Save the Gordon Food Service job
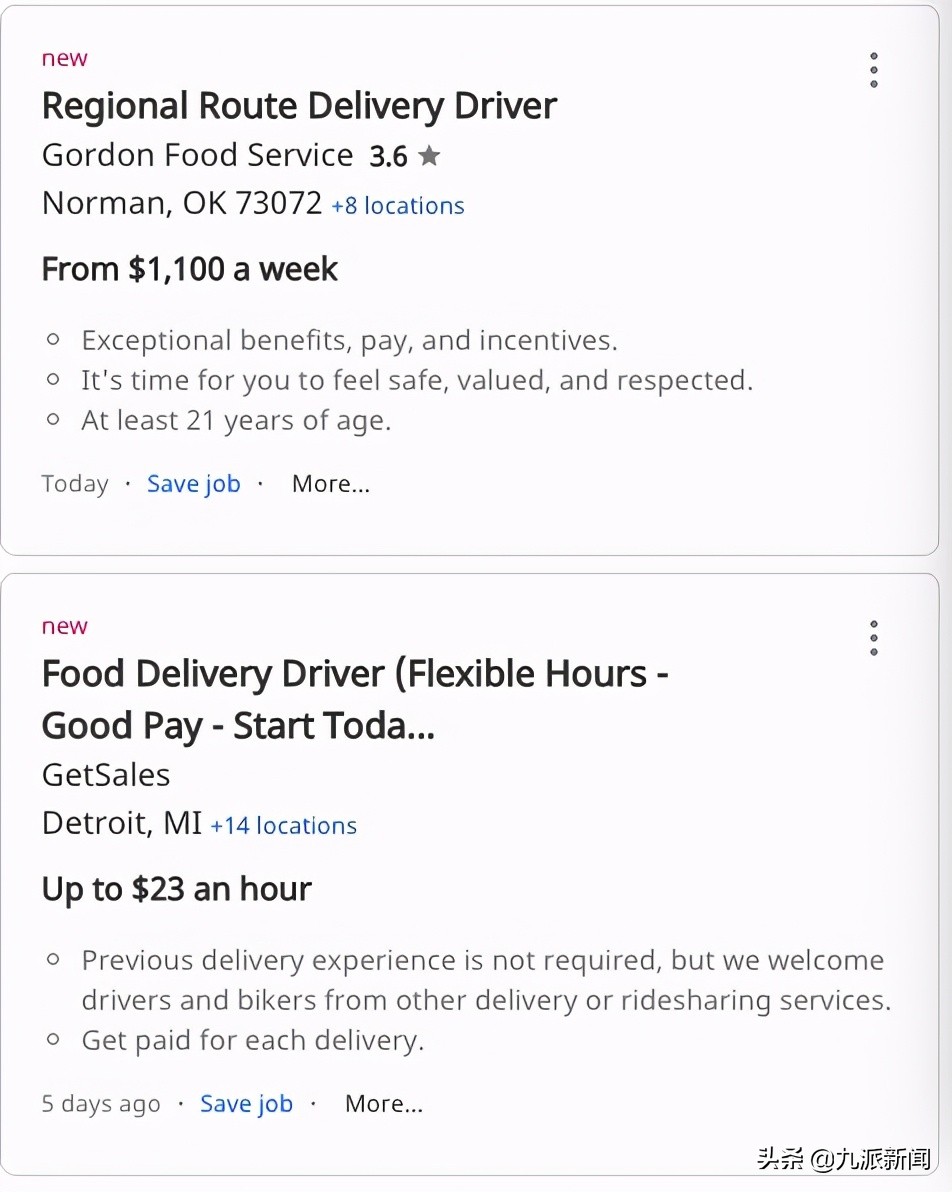The width and height of the screenshot is (952, 1192). 193,484
